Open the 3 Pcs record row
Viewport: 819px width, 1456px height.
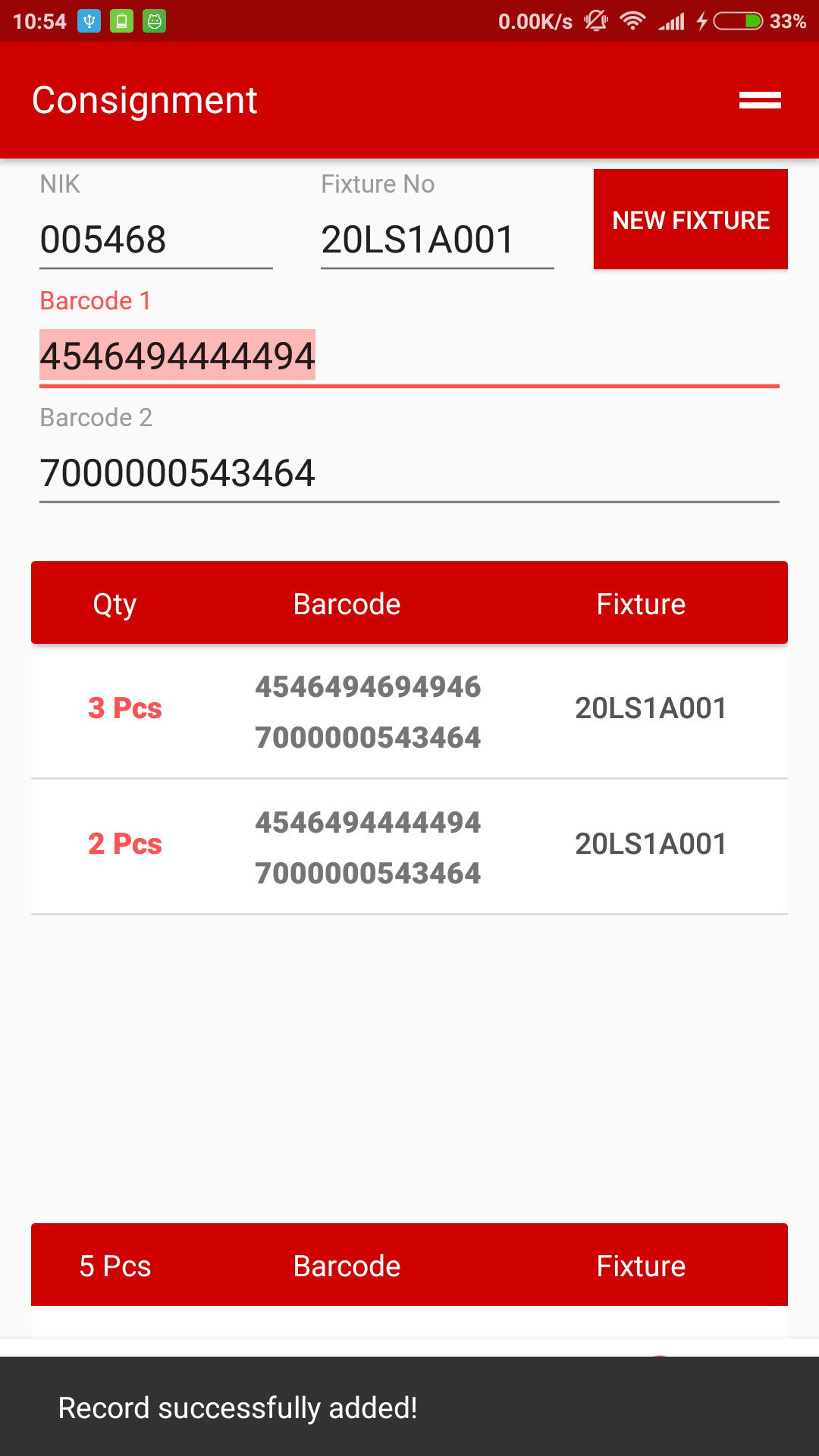coord(409,711)
